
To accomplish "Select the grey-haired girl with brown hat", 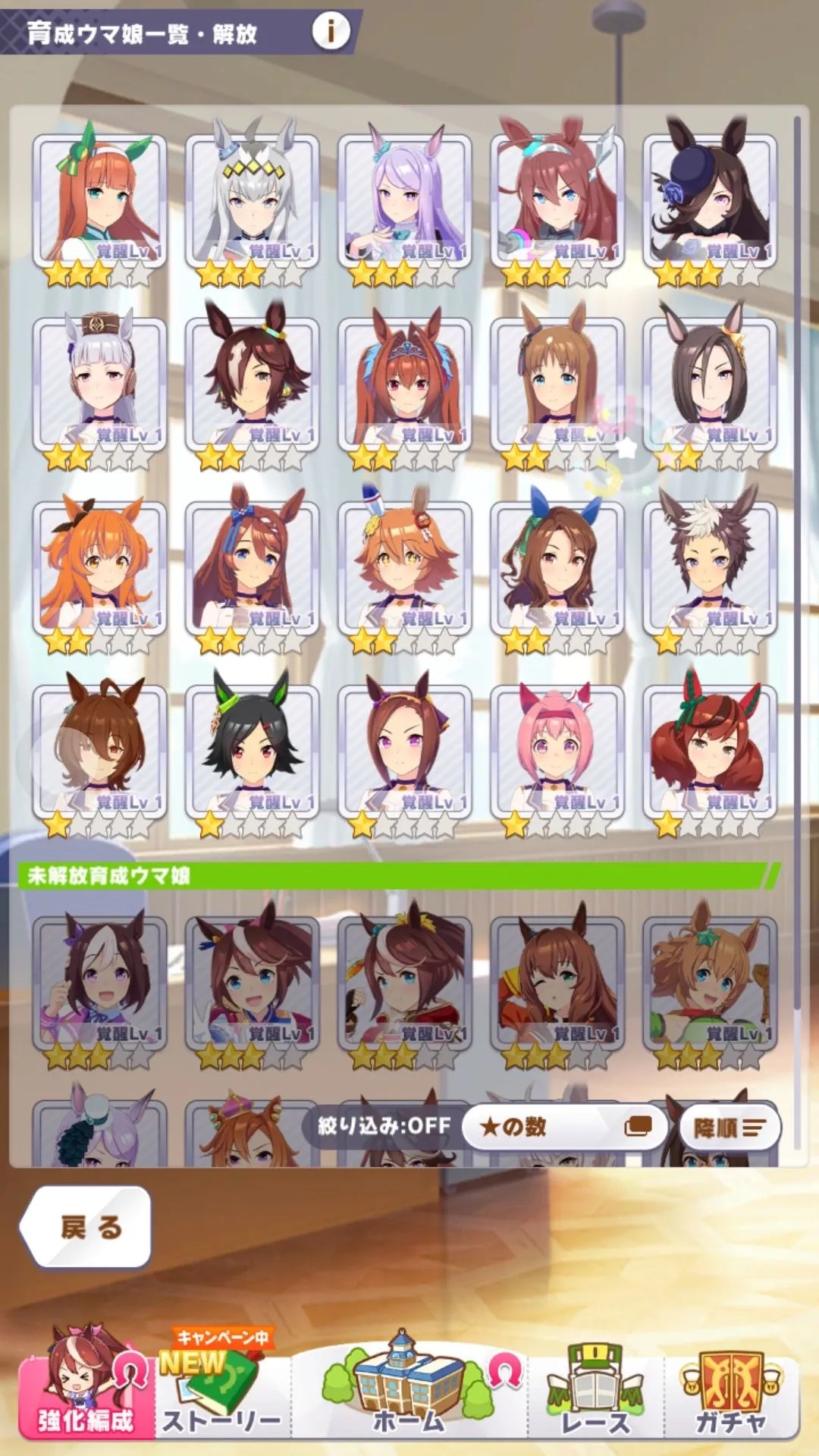I will click(99, 384).
